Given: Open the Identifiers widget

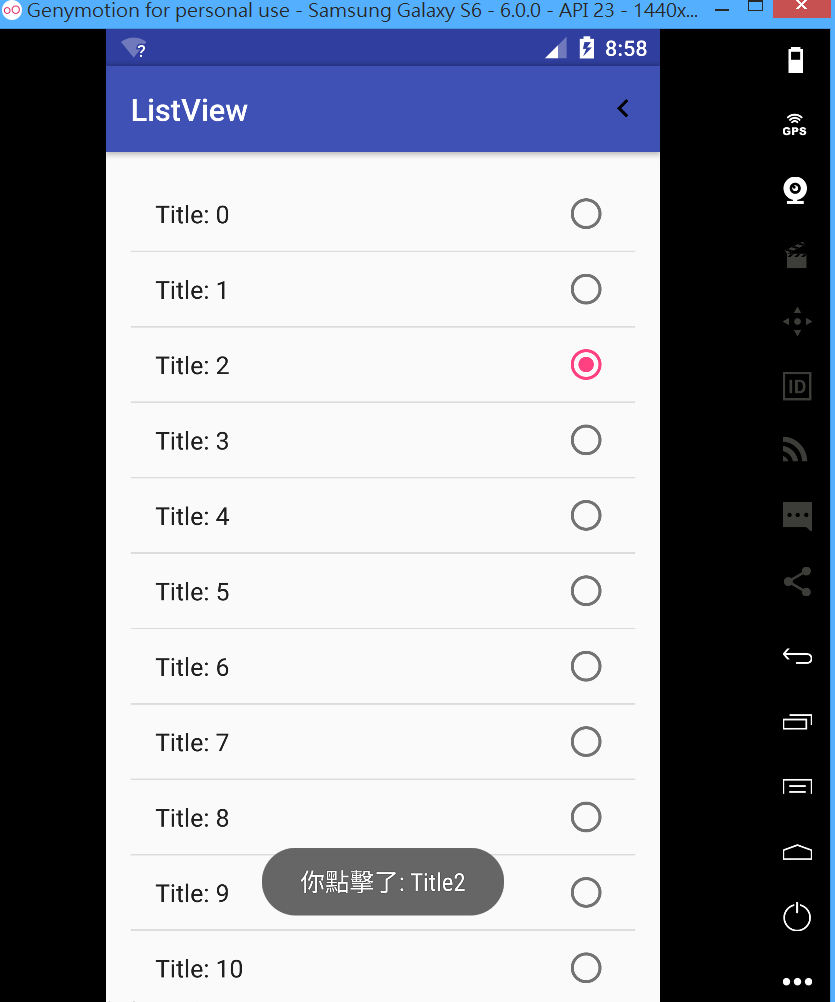Looking at the screenshot, I should tap(795, 386).
